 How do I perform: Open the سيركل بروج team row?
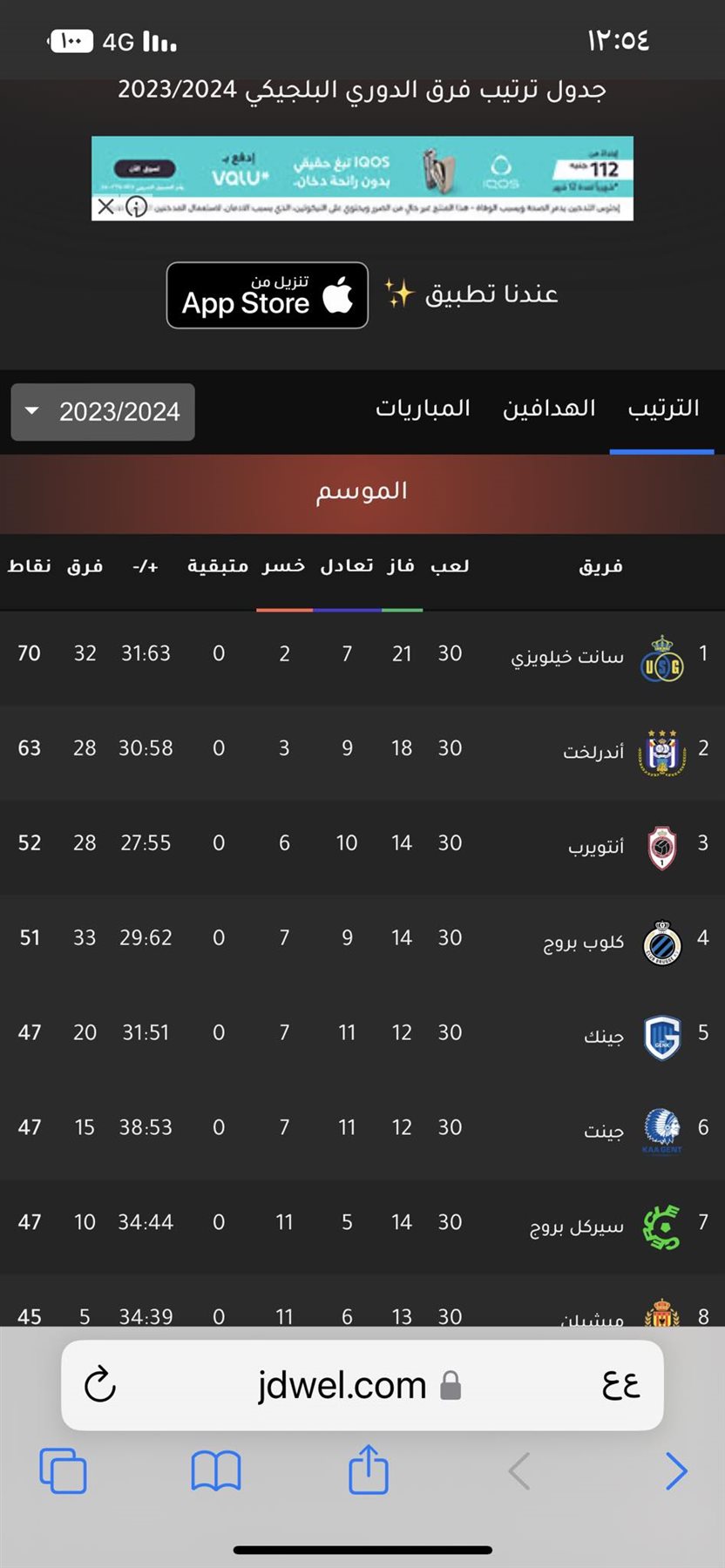click(x=576, y=1227)
